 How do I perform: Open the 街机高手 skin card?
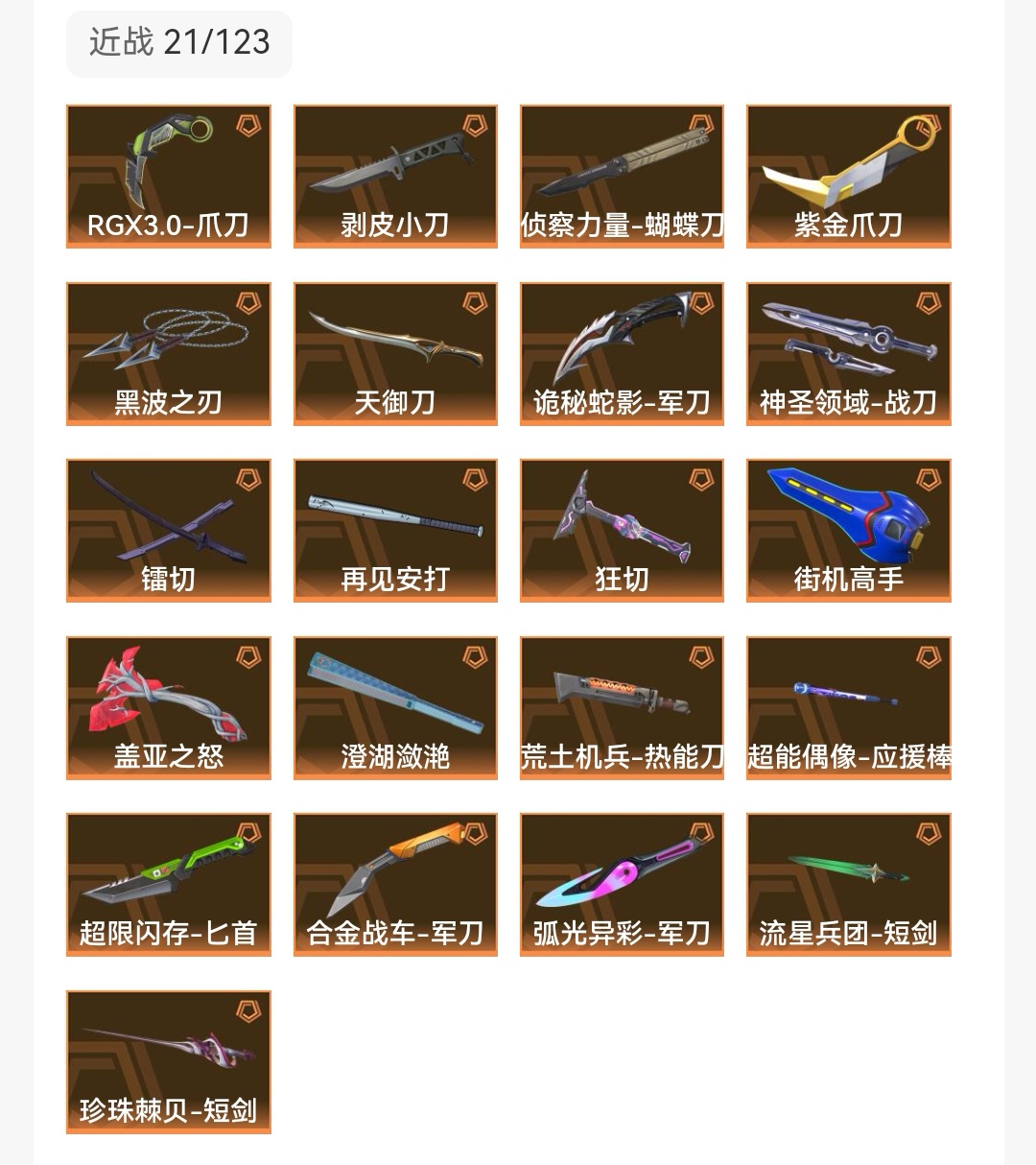[x=848, y=530]
